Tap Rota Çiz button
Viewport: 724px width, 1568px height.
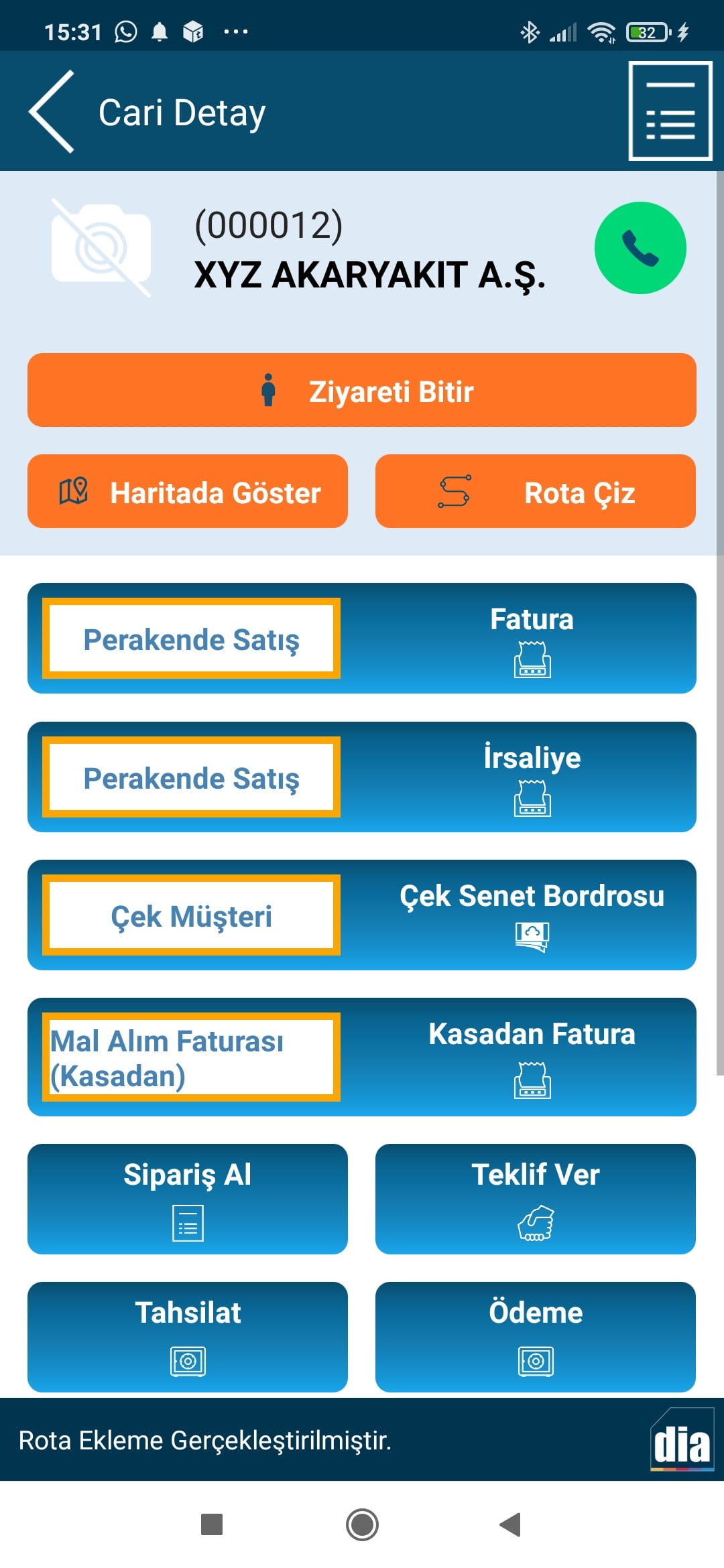[x=535, y=491]
